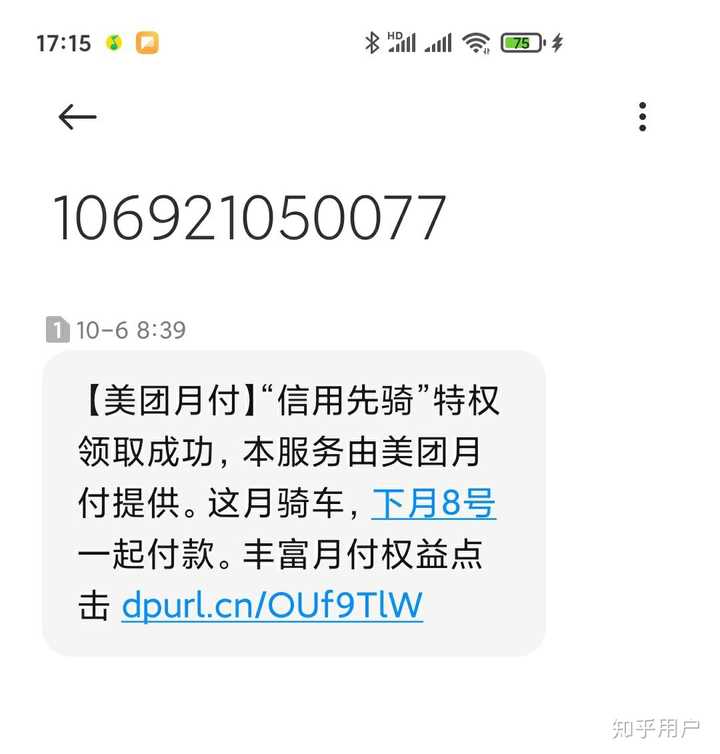Tap the underlined 下月8号 date link
The width and height of the screenshot is (720, 754).
click(433, 503)
